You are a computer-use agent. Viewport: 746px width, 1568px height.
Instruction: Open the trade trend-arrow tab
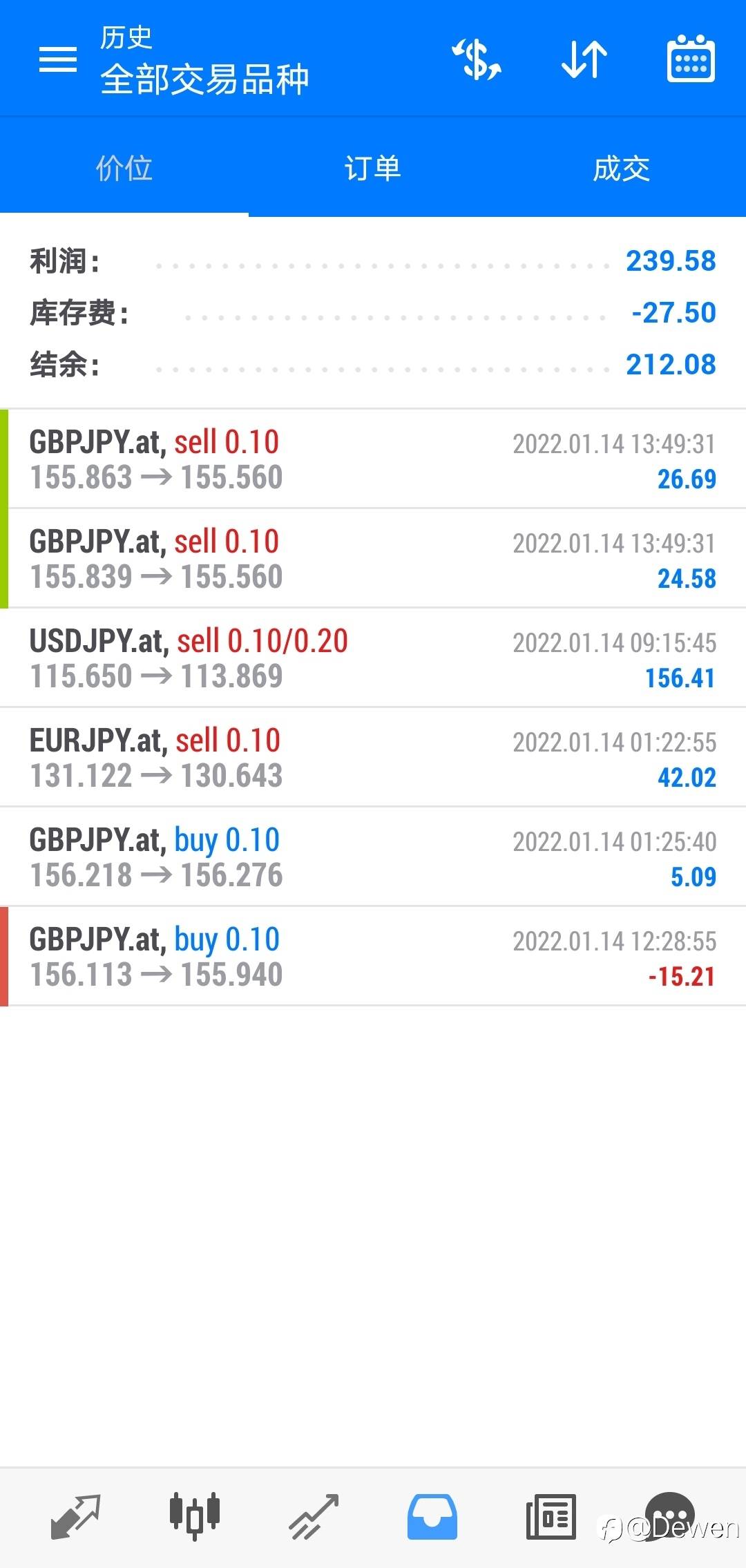click(x=314, y=1517)
